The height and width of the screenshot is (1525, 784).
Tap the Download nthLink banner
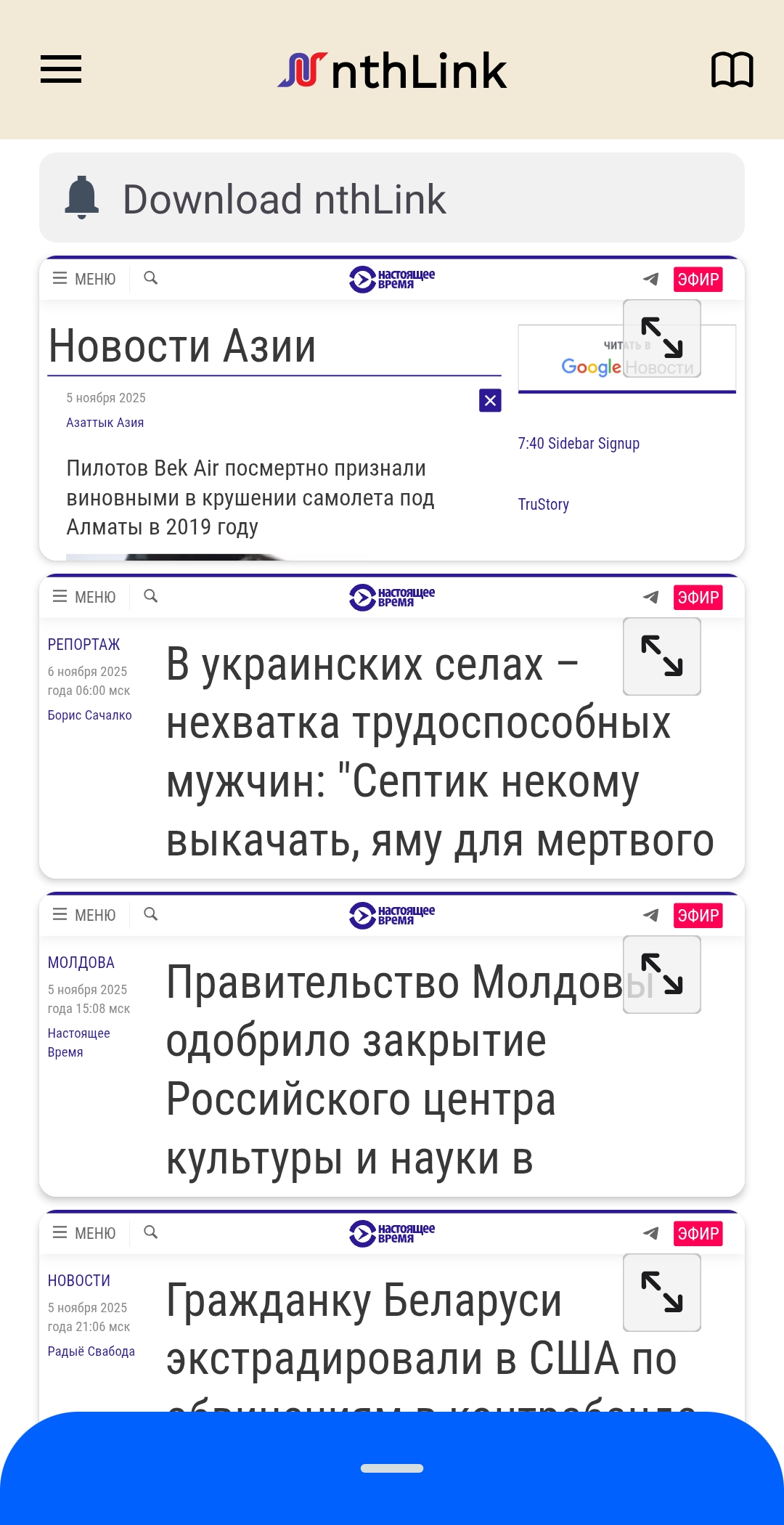(x=392, y=198)
